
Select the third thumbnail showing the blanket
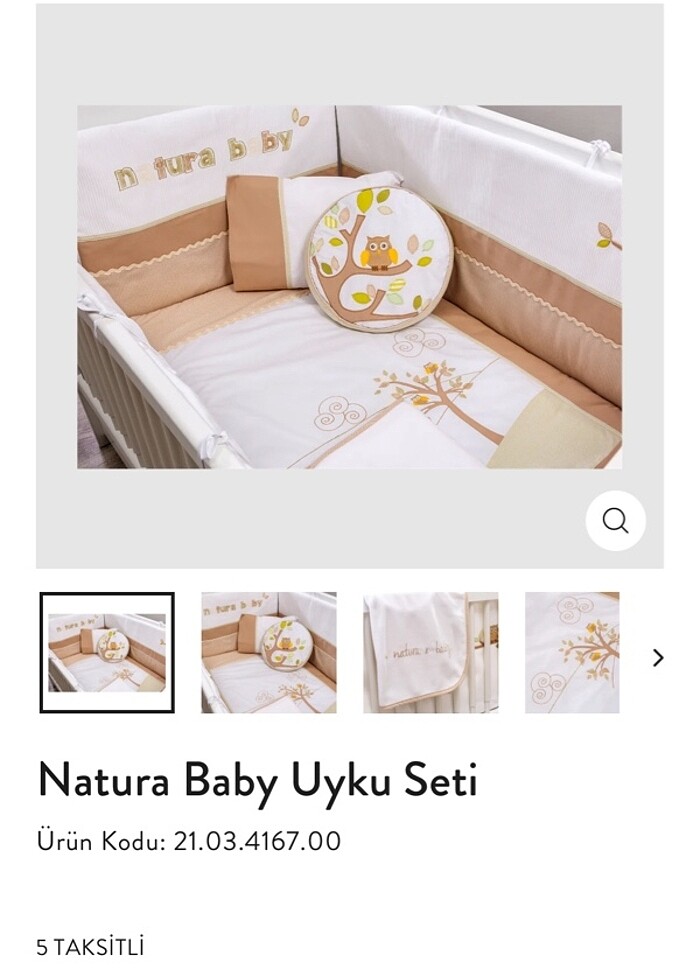pyautogui.click(x=430, y=652)
